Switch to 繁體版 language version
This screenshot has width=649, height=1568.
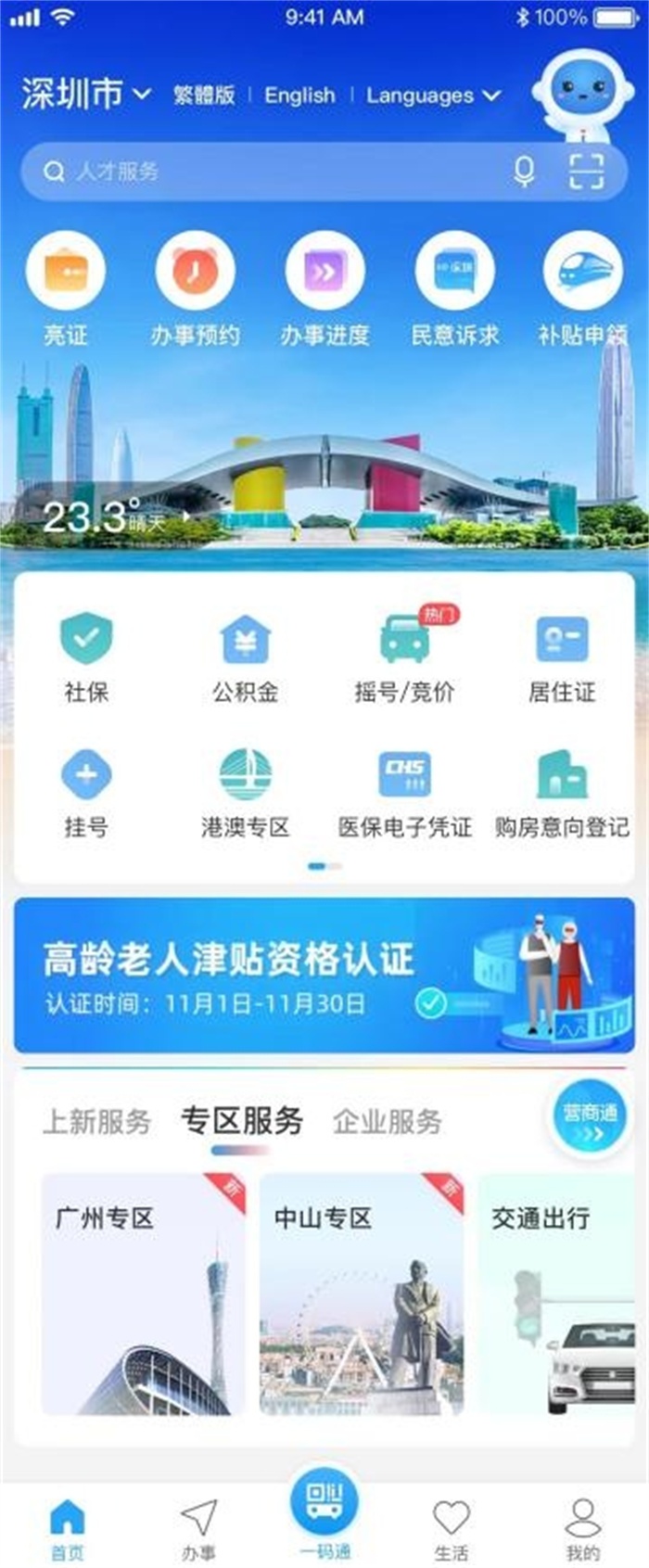(204, 95)
